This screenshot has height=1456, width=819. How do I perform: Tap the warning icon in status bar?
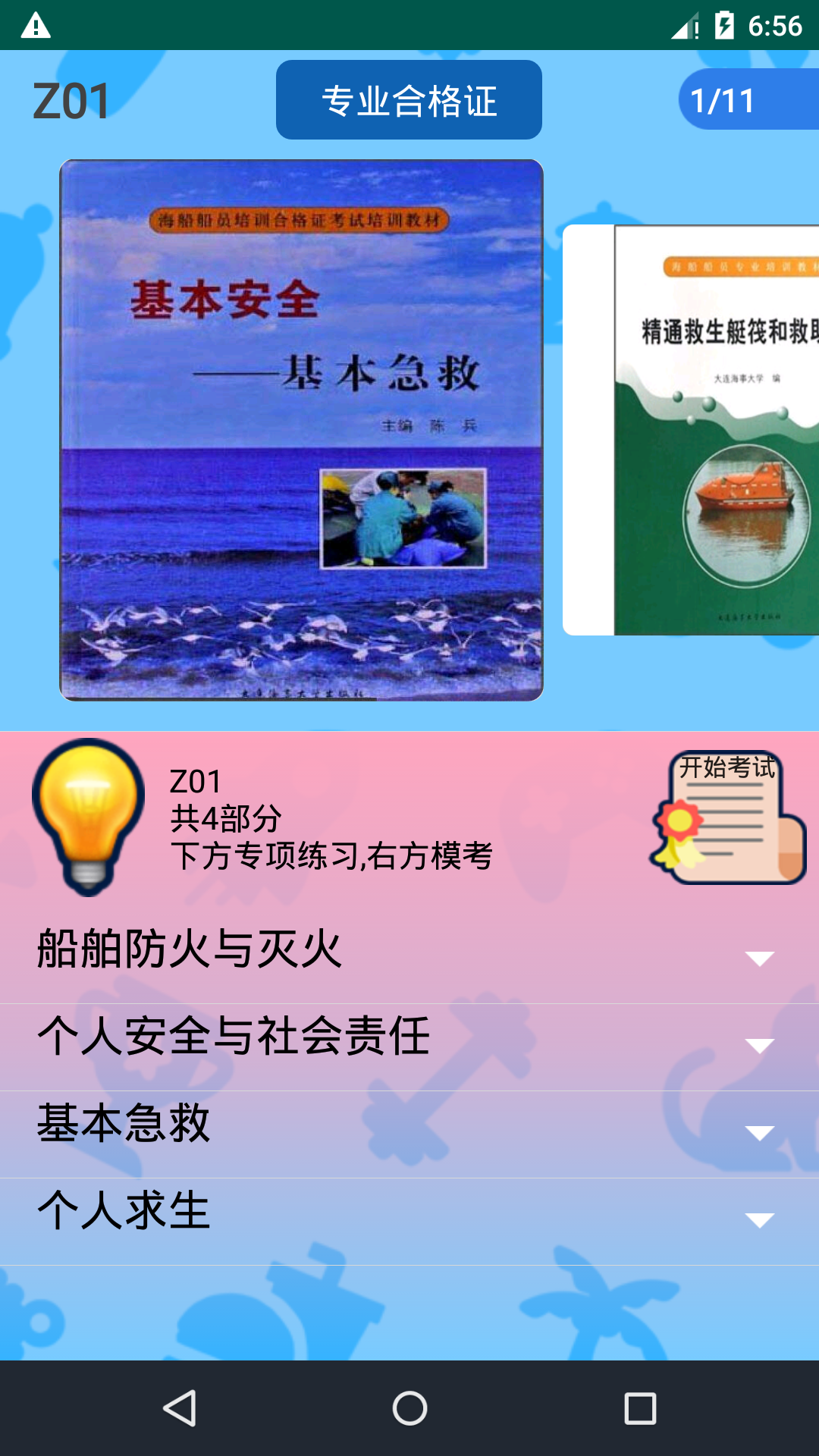34,25
